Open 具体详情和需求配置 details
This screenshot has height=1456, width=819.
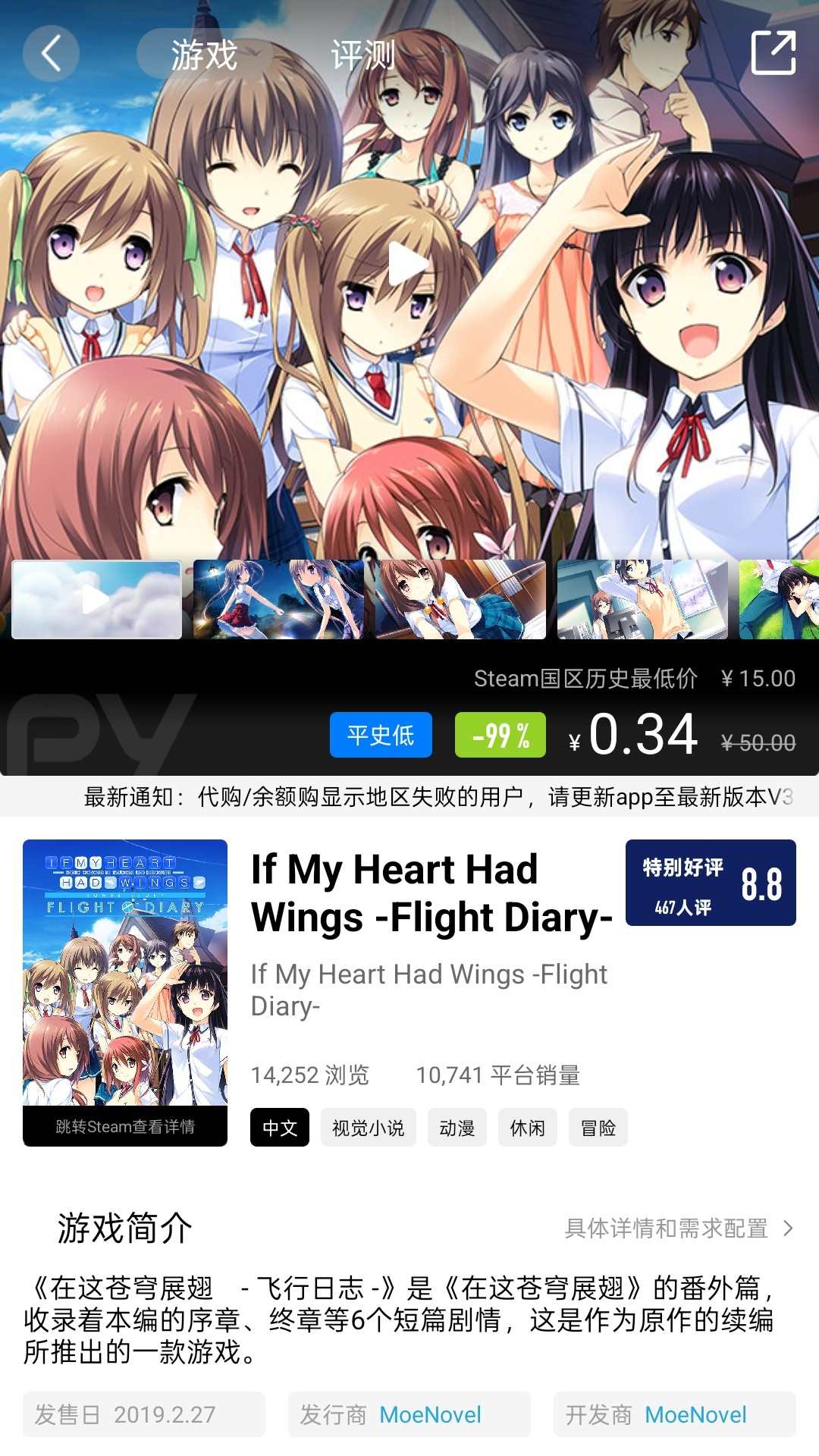click(679, 1228)
